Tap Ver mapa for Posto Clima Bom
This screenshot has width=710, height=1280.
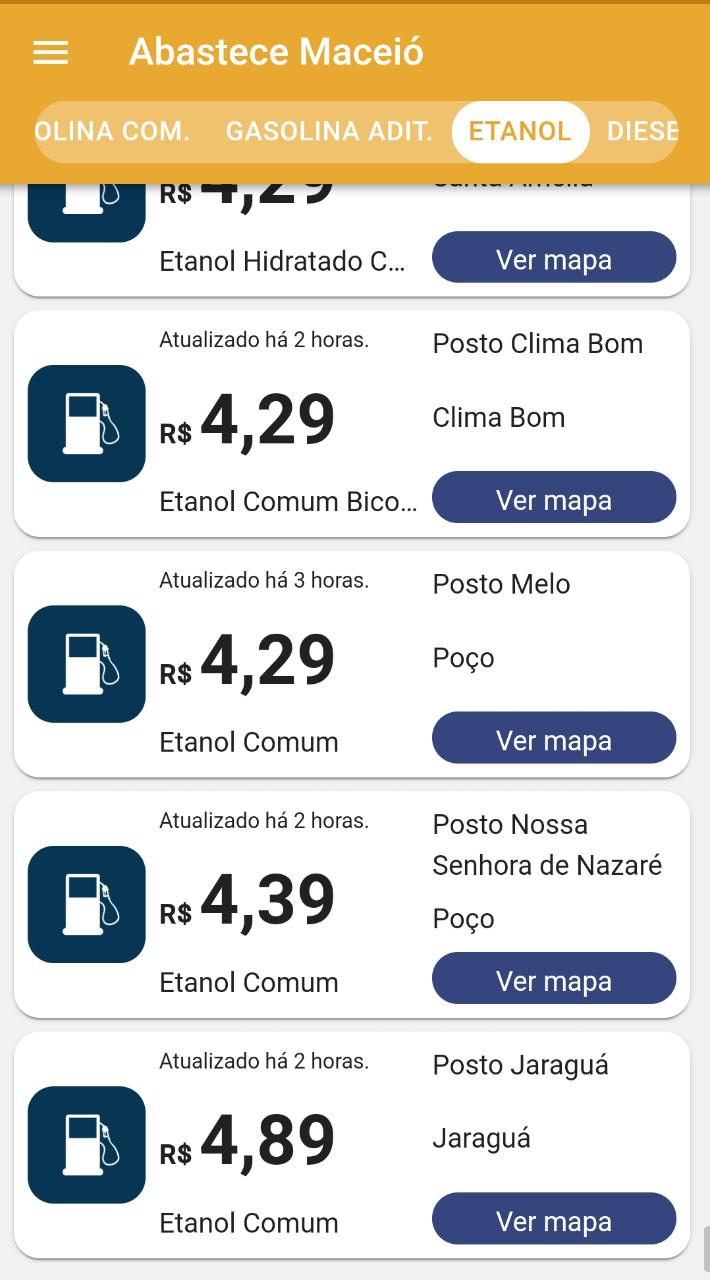(x=553, y=498)
